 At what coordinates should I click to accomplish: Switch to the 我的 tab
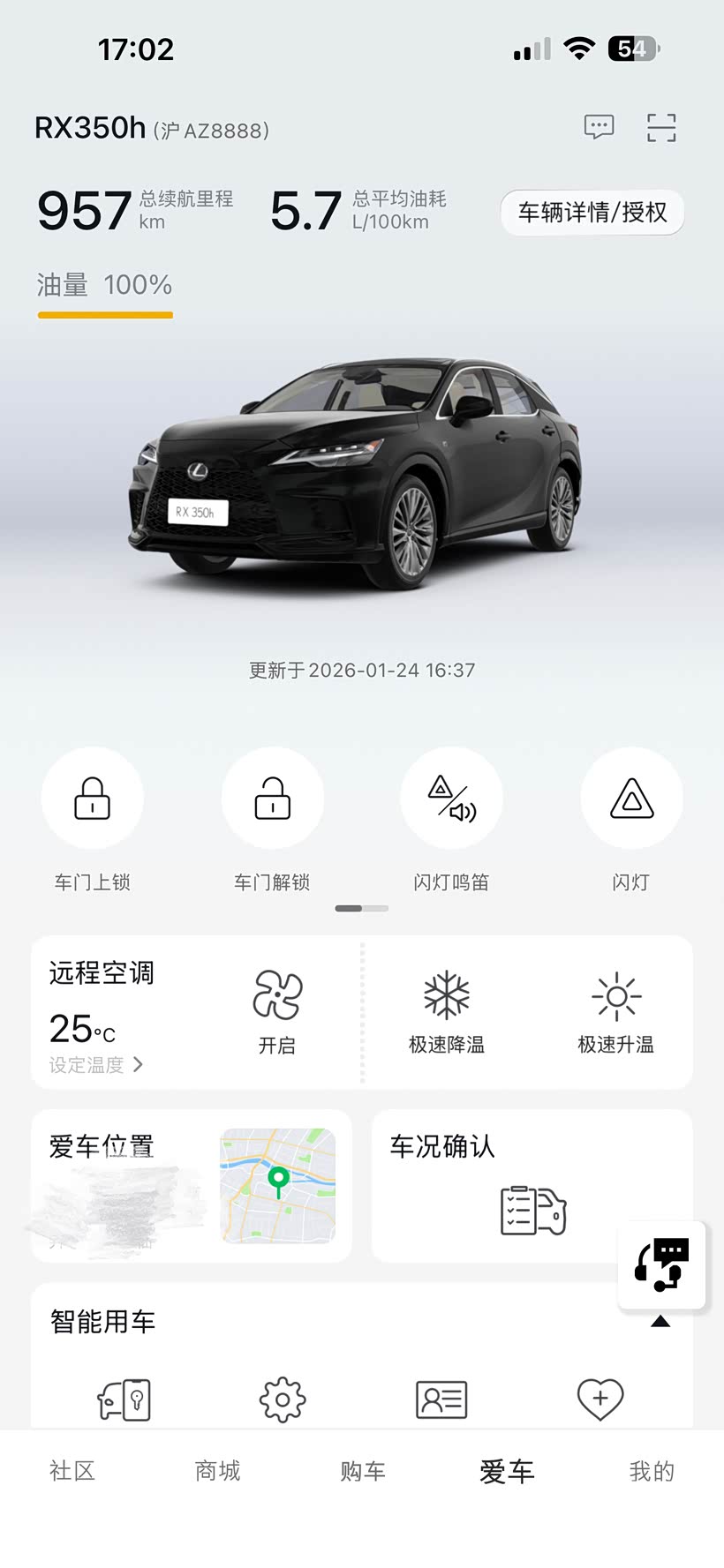pyautogui.click(x=652, y=1471)
